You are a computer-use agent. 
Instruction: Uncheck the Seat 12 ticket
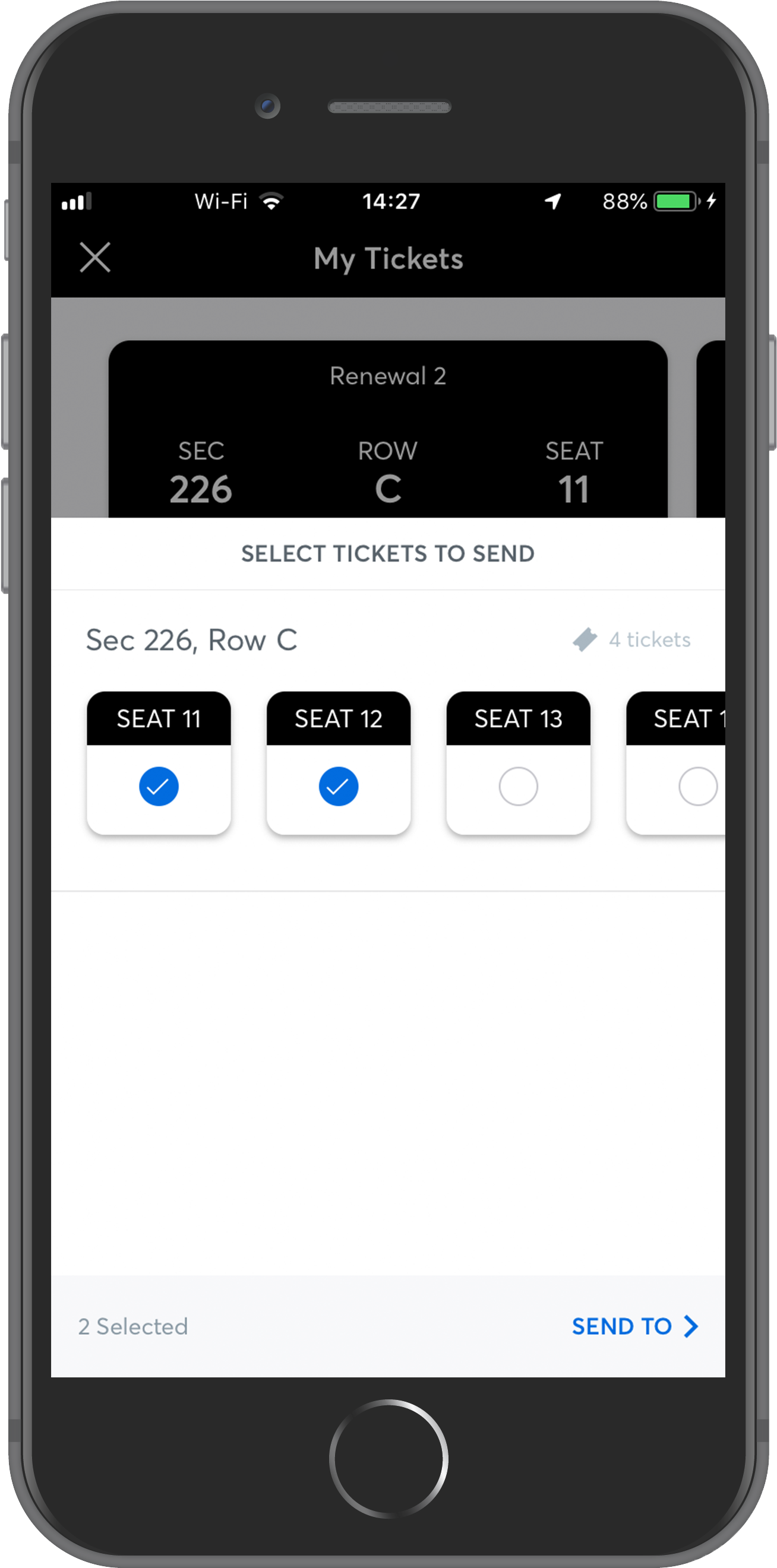click(x=338, y=786)
